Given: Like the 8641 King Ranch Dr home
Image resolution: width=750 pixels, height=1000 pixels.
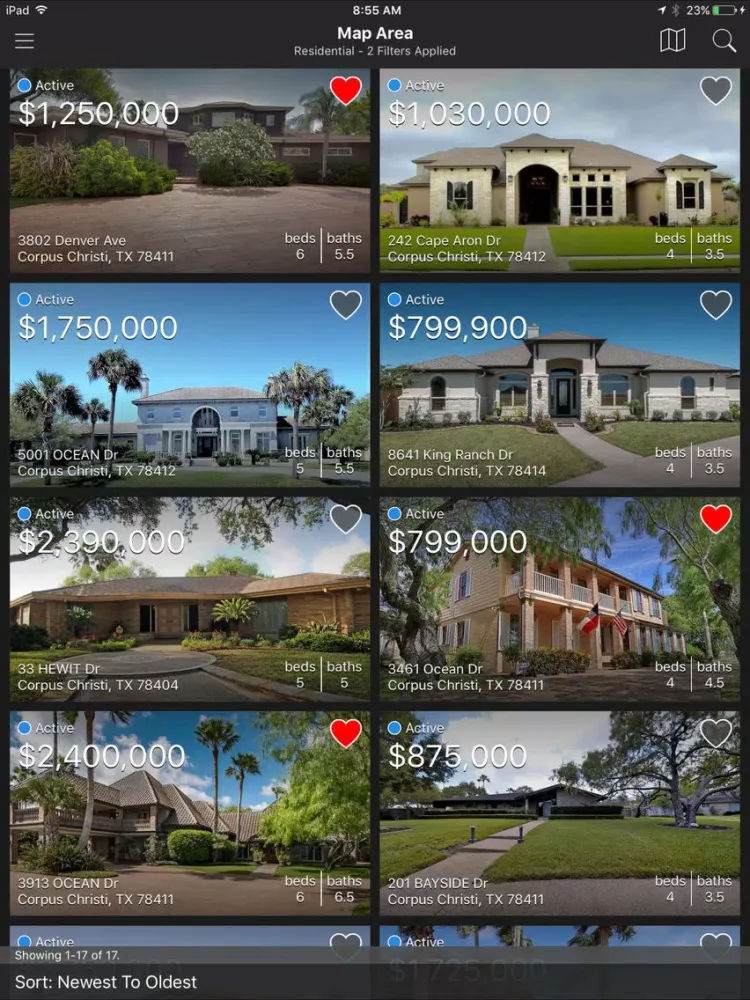Looking at the screenshot, I should [715, 305].
